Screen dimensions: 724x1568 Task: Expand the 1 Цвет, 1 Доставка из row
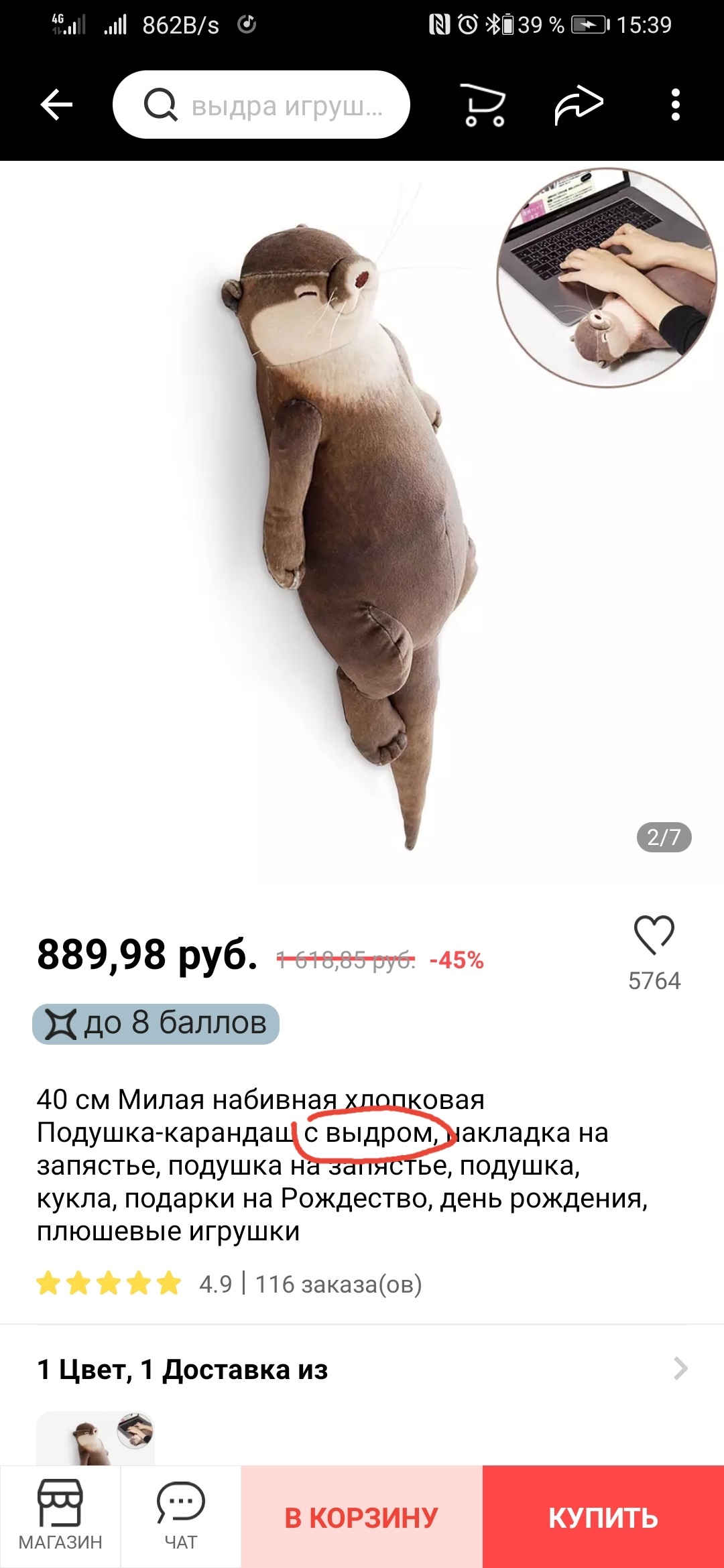tap(362, 1369)
